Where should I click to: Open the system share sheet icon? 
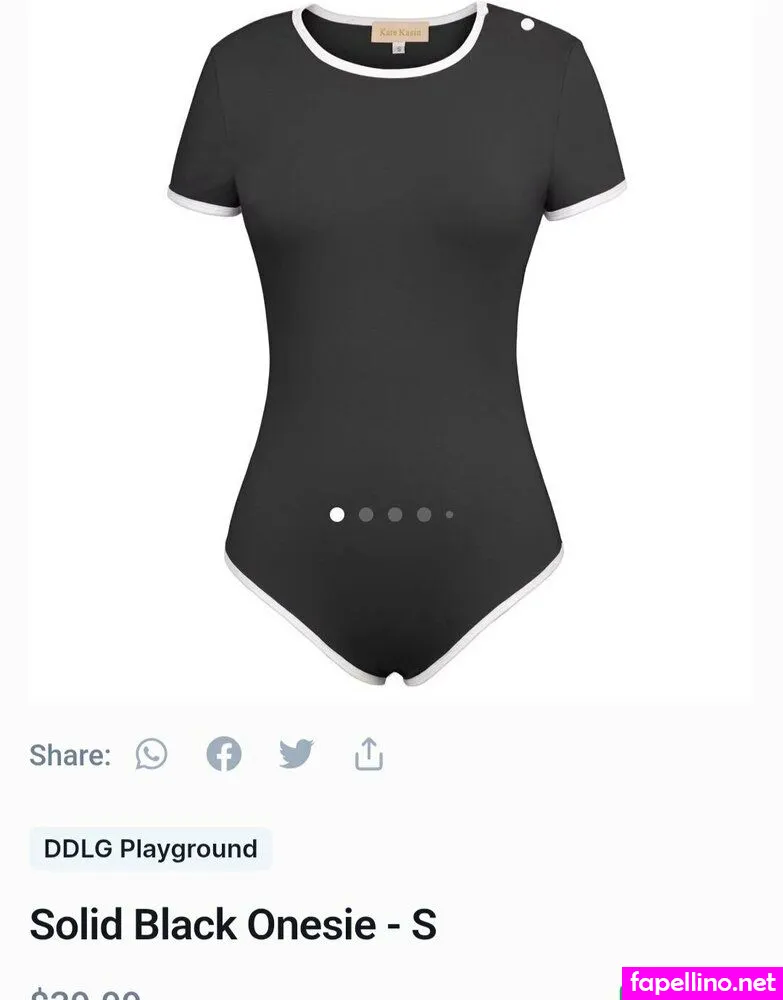(369, 754)
